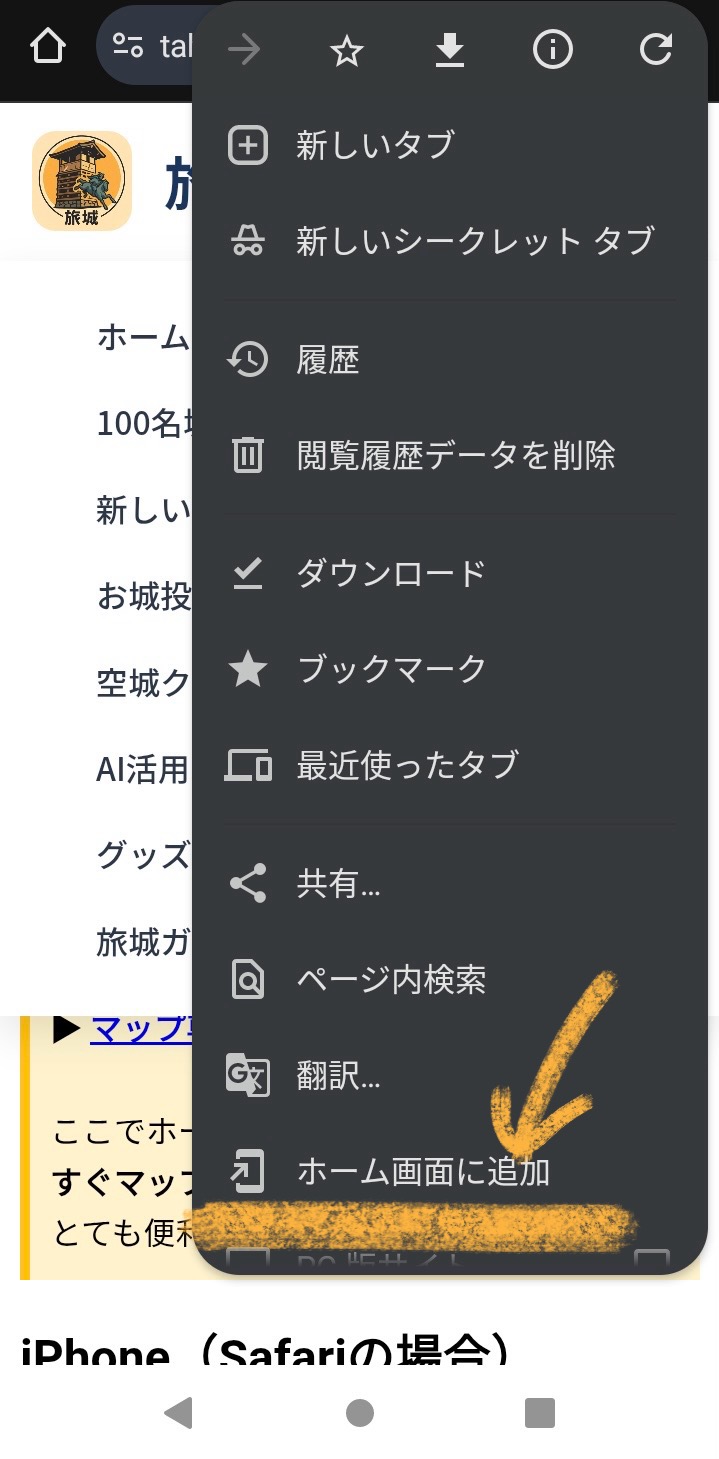The width and height of the screenshot is (719, 1459).
Task: Download this page with the download icon
Action: [450, 50]
